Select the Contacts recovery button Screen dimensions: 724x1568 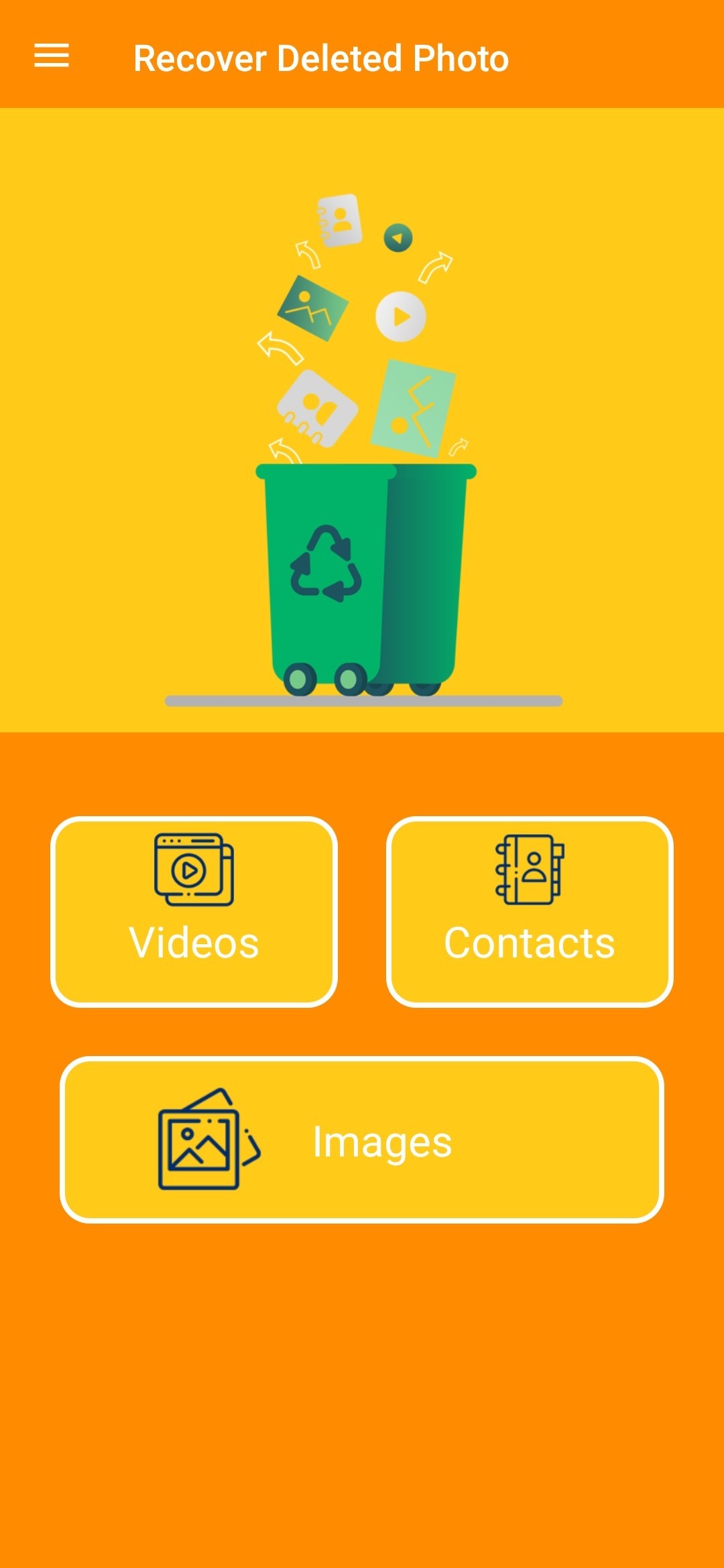click(x=530, y=911)
